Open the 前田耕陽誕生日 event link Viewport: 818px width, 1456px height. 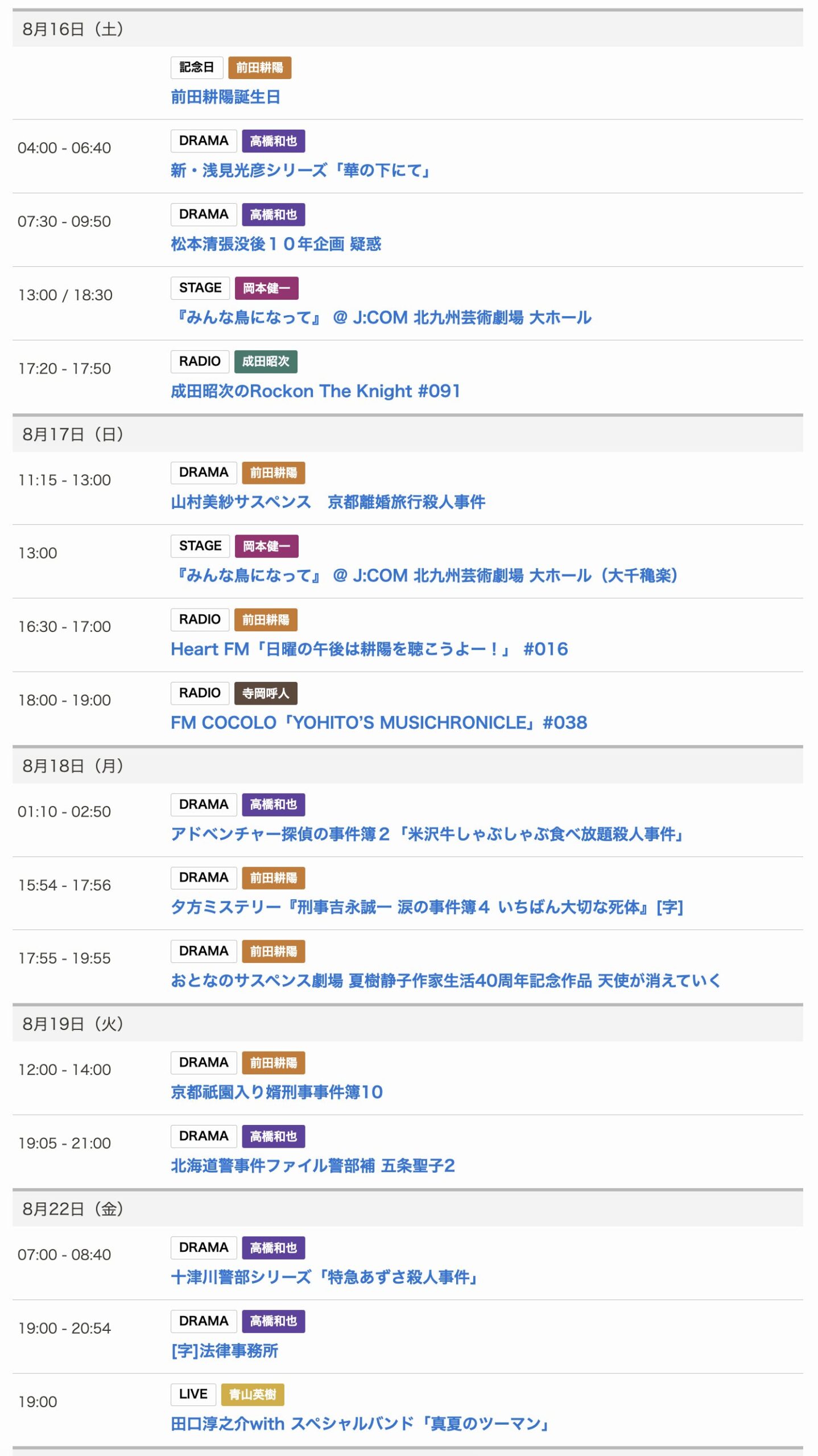[225, 97]
